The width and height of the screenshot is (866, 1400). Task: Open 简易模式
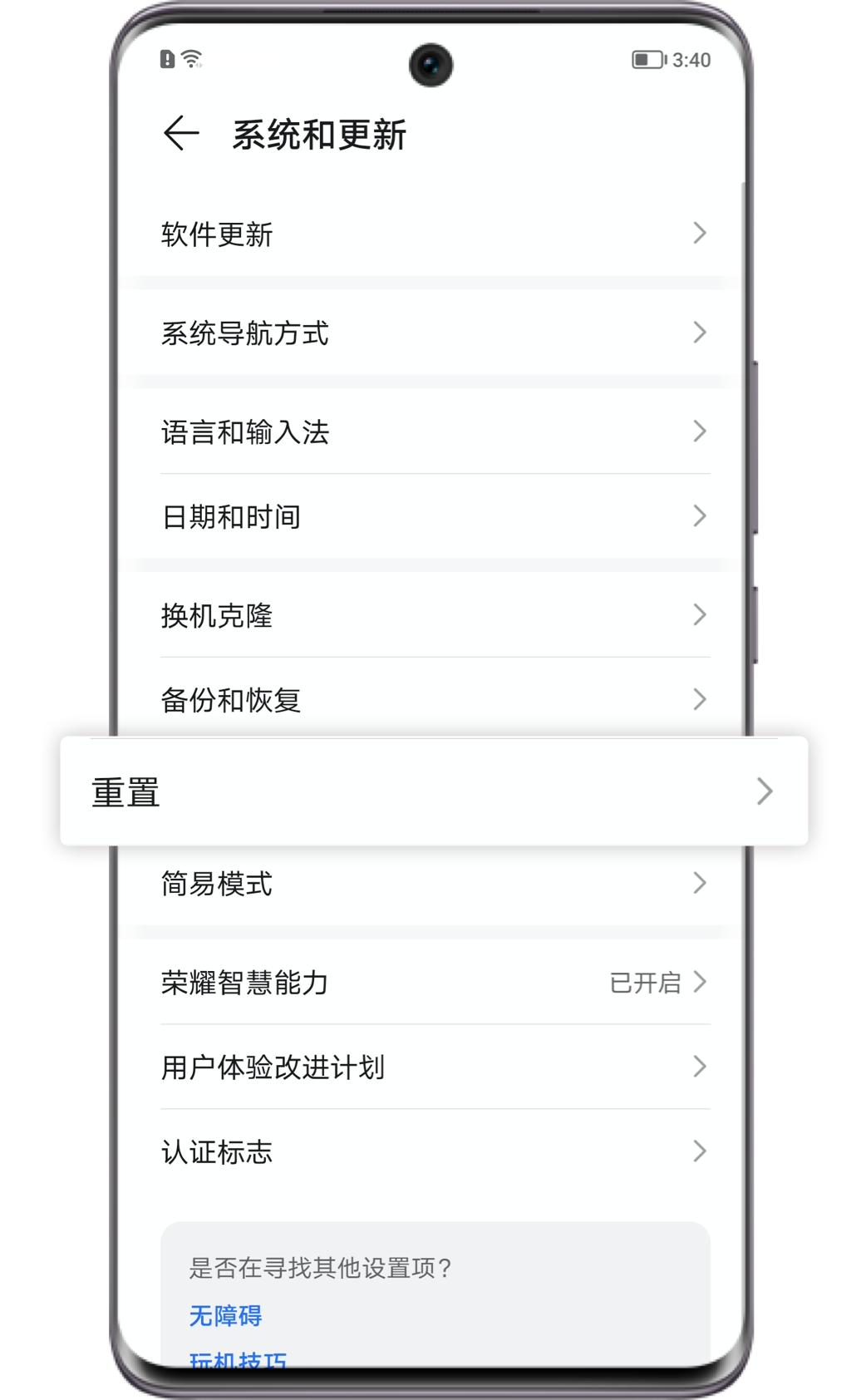coord(431,884)
